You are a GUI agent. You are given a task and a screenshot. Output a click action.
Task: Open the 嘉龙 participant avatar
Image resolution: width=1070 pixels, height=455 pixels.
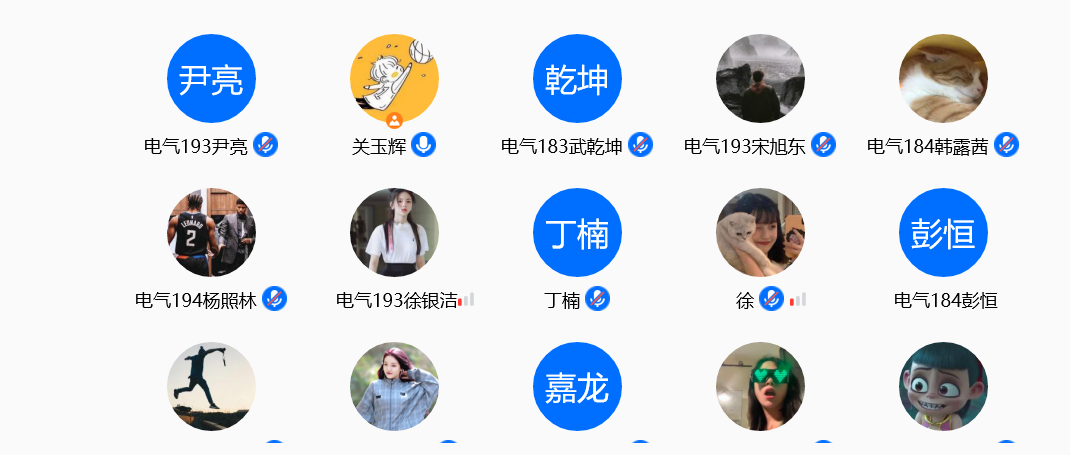[577, 386]
